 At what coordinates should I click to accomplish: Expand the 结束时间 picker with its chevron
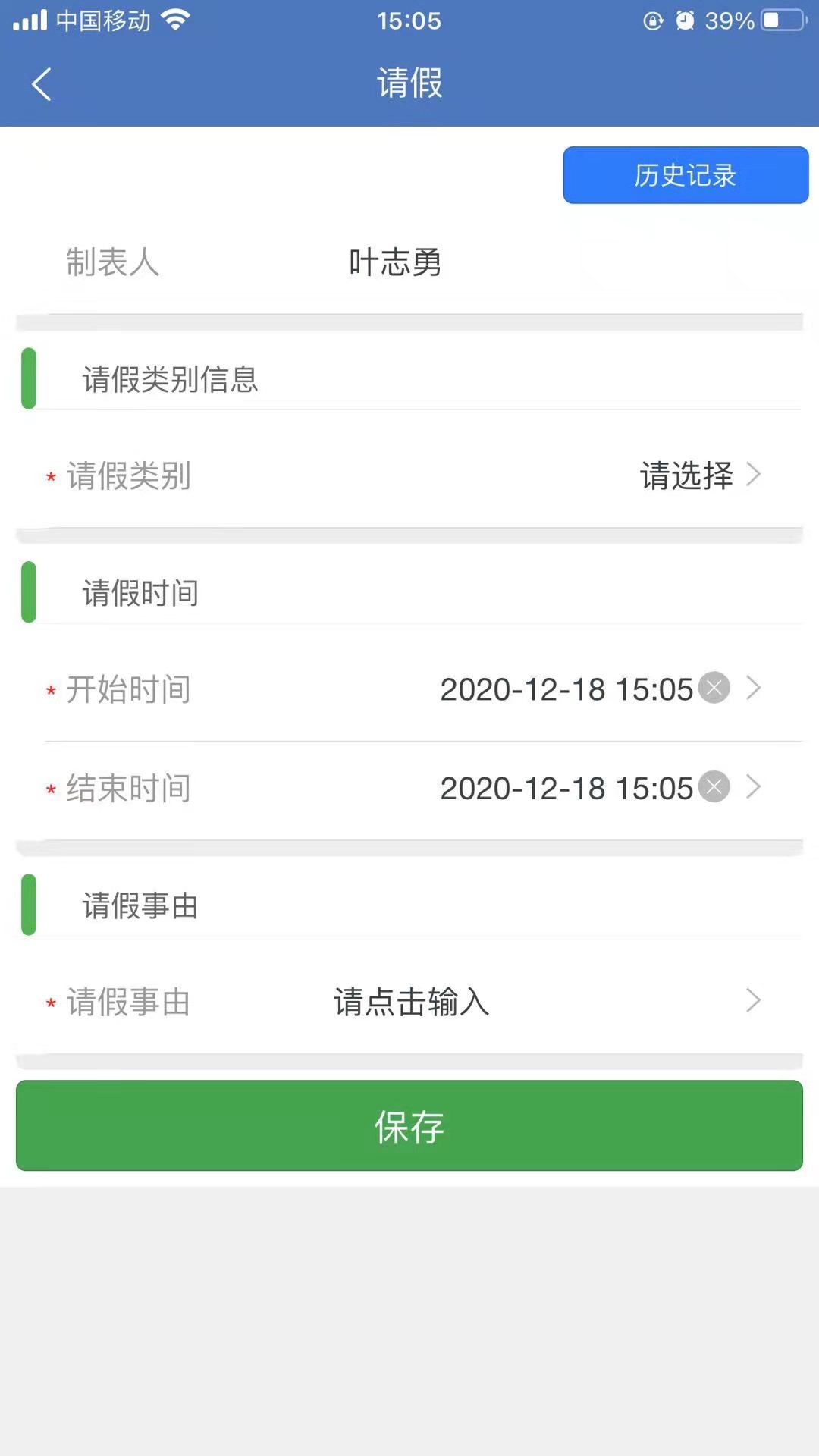[x=754, y=788]
